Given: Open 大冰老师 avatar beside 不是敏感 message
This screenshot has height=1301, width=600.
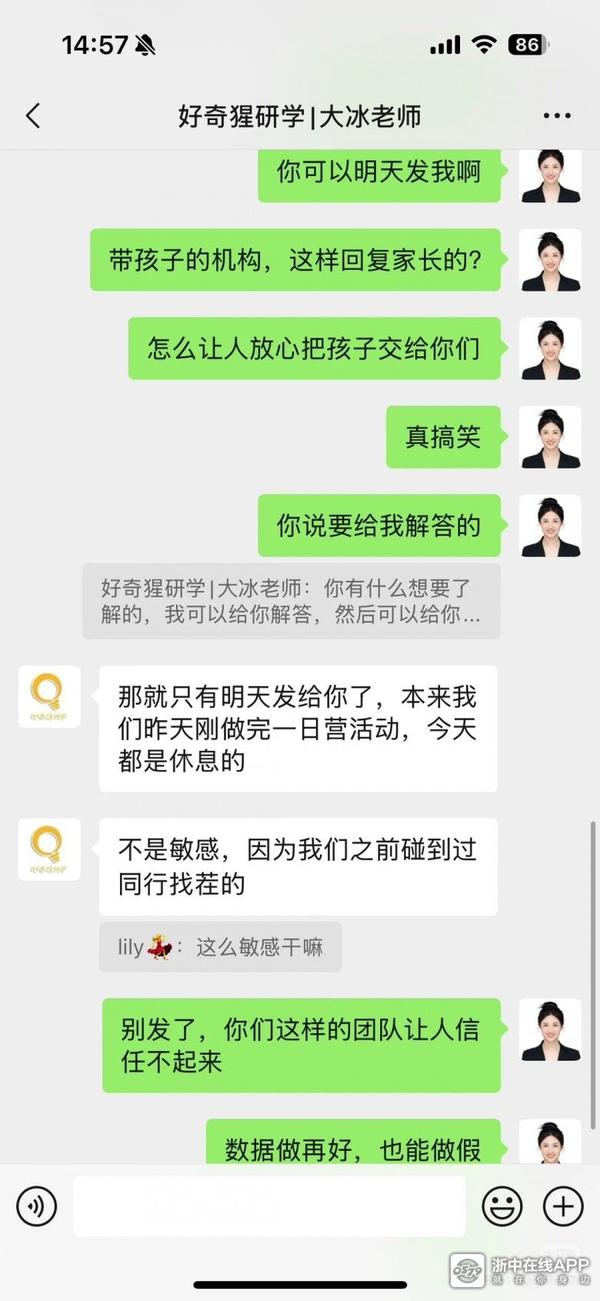Looking at the screenshot, I should [x=49, y=849].
